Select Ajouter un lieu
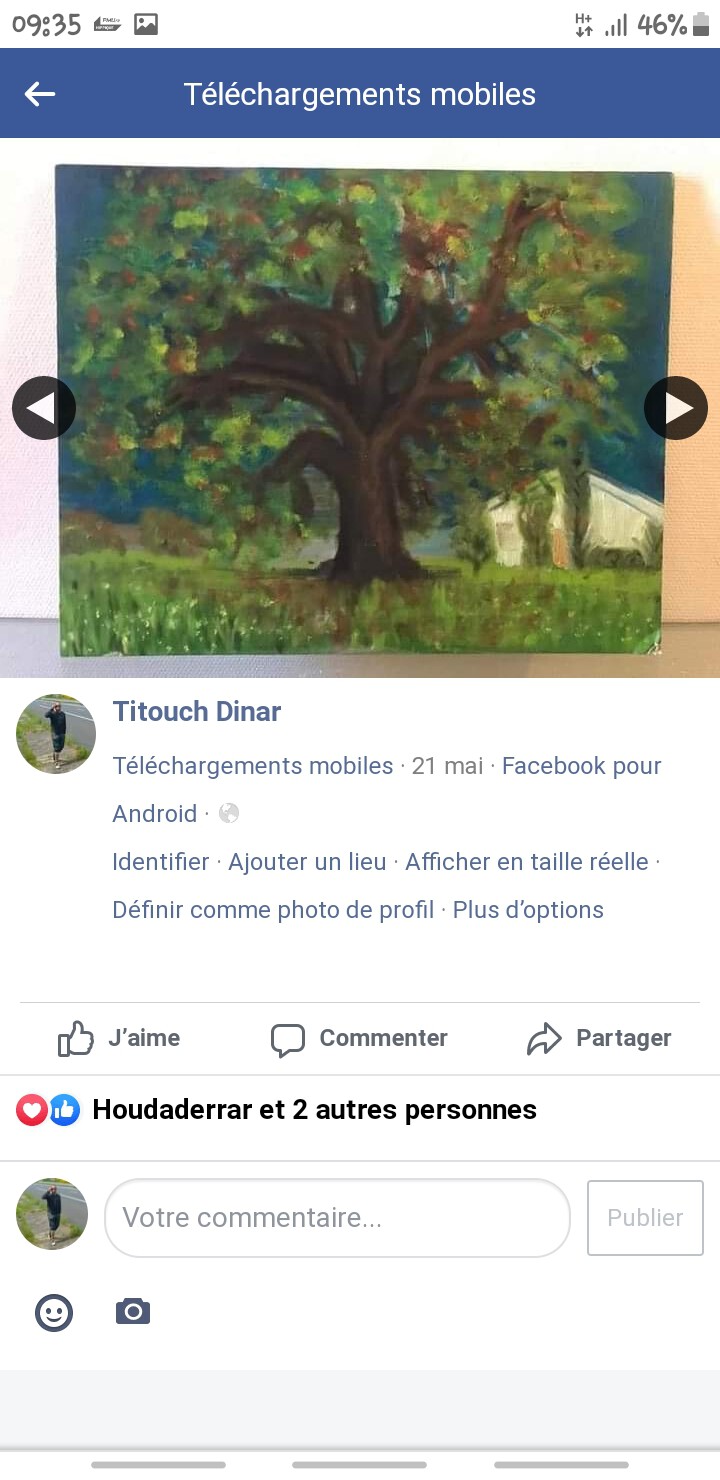The height and width of the screenshot is (1480, 720). 307,862
